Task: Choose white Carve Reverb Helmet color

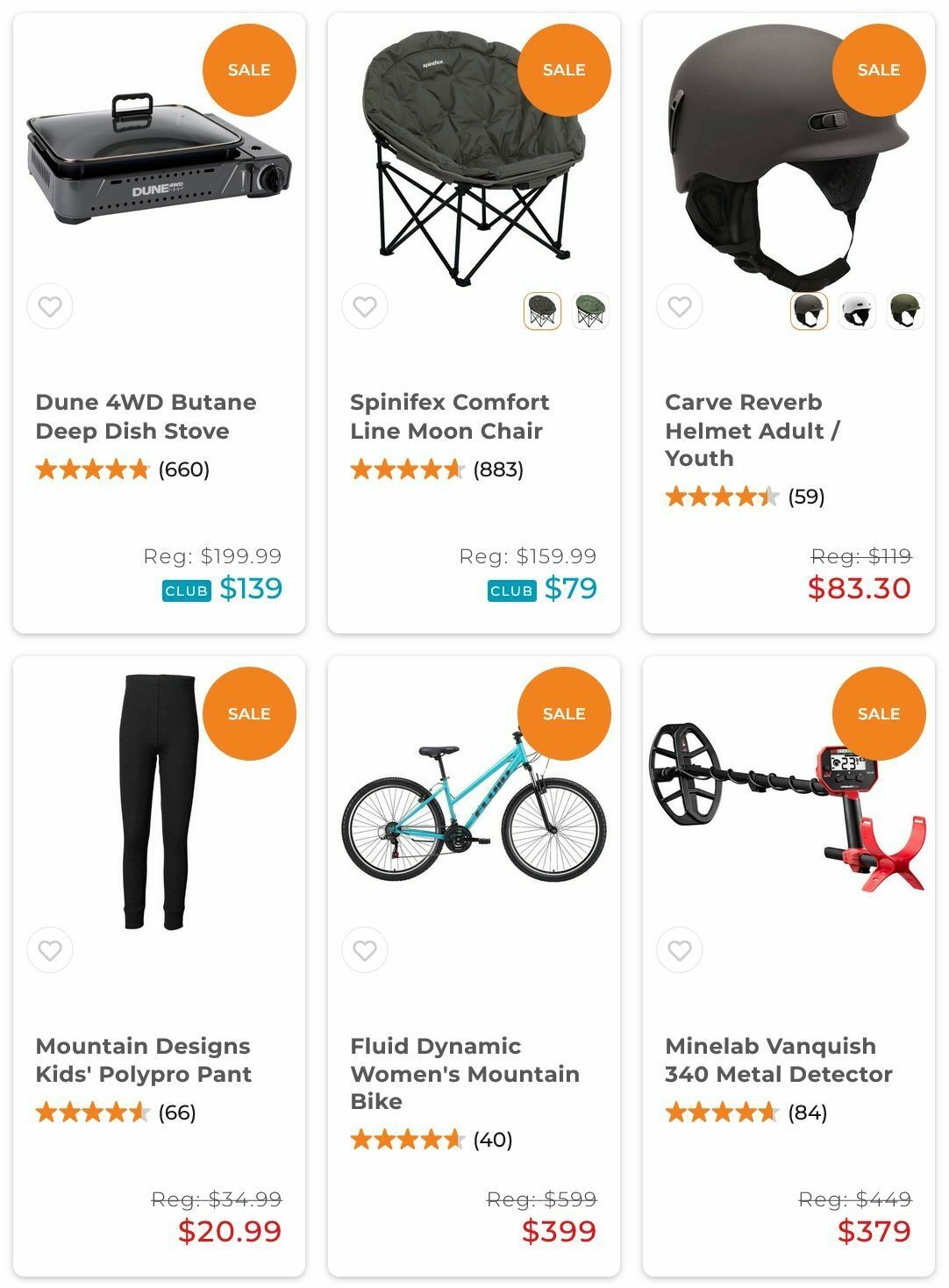Action: point(857,311)
